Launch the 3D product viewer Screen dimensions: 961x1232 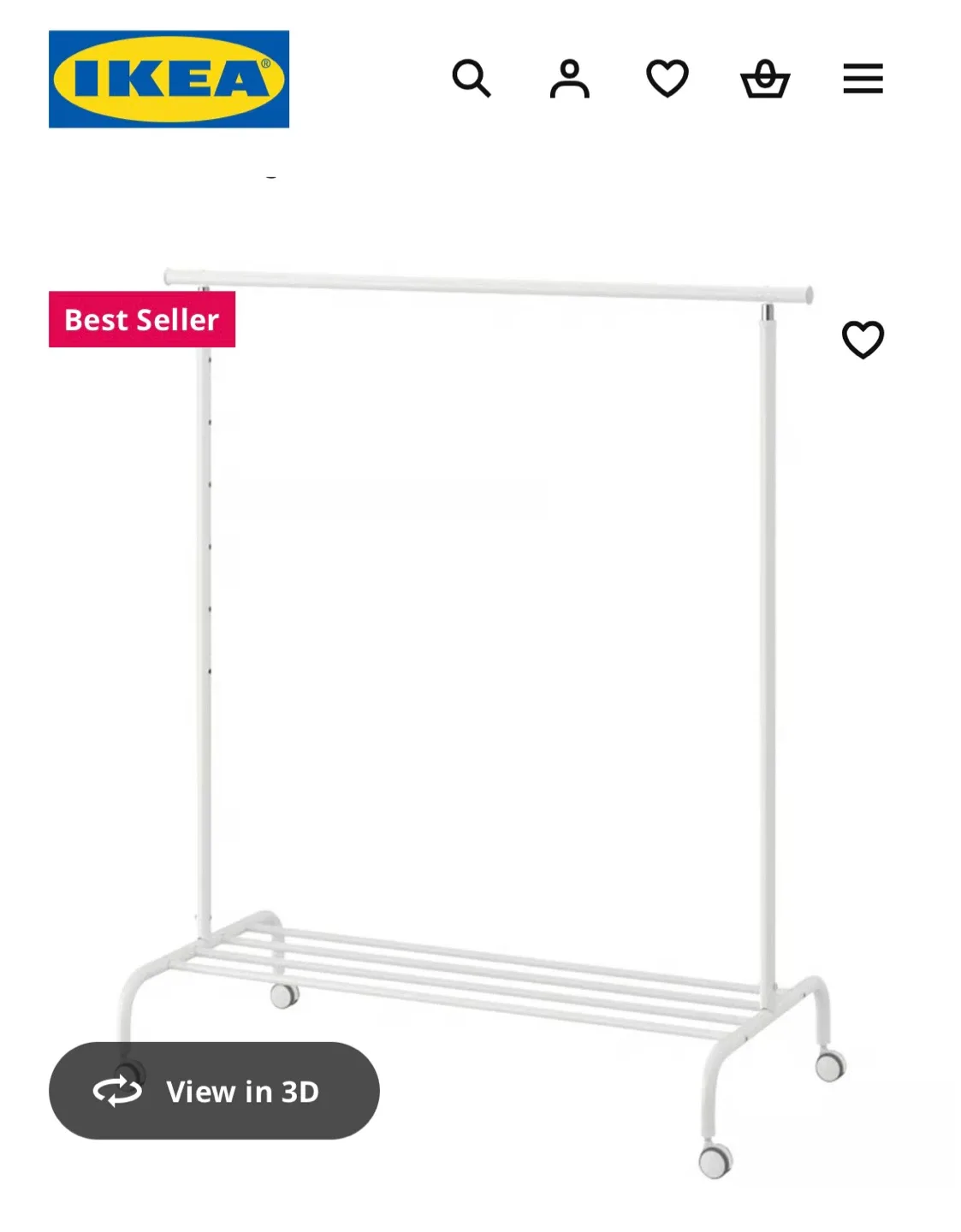(x=214, y=1090)
